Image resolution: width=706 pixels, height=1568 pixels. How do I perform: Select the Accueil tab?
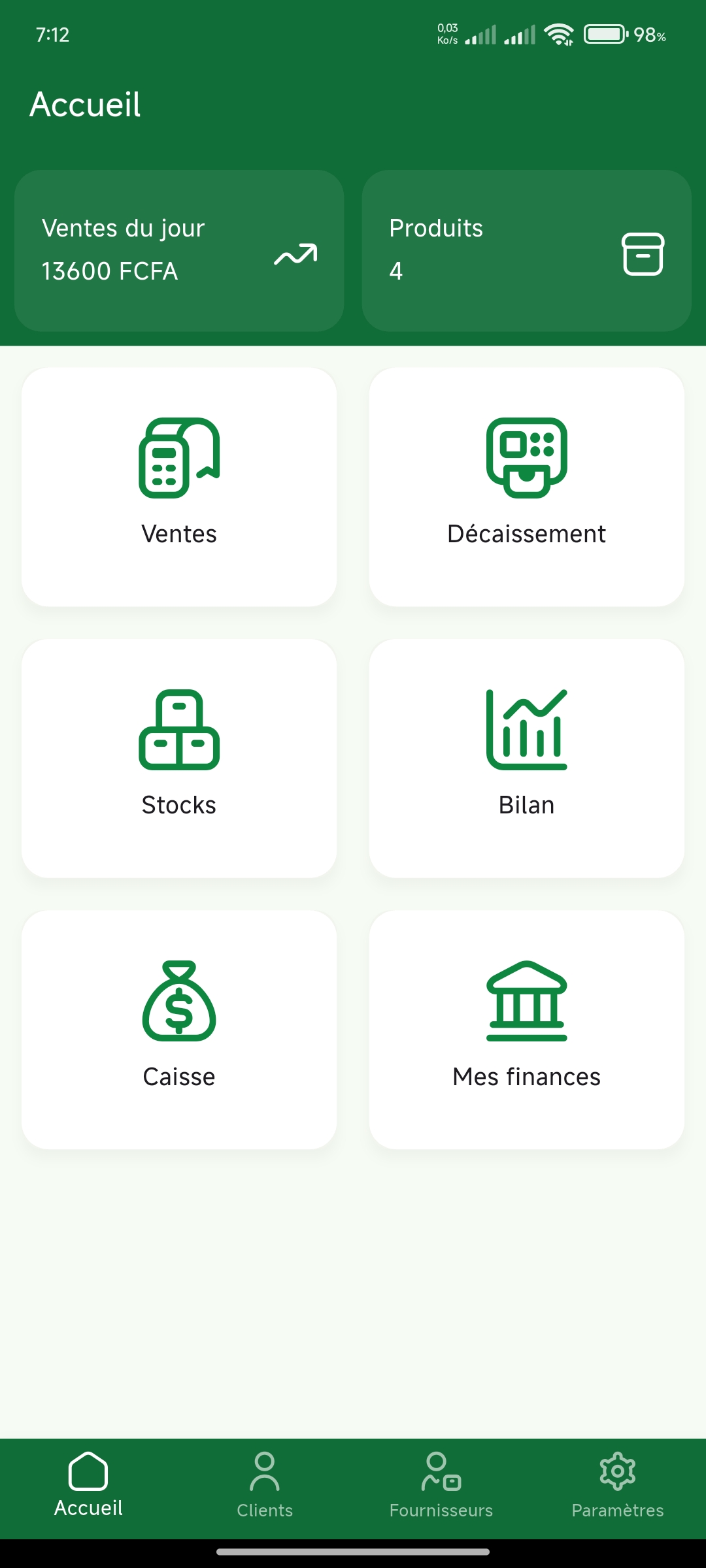click(88, 1484)
